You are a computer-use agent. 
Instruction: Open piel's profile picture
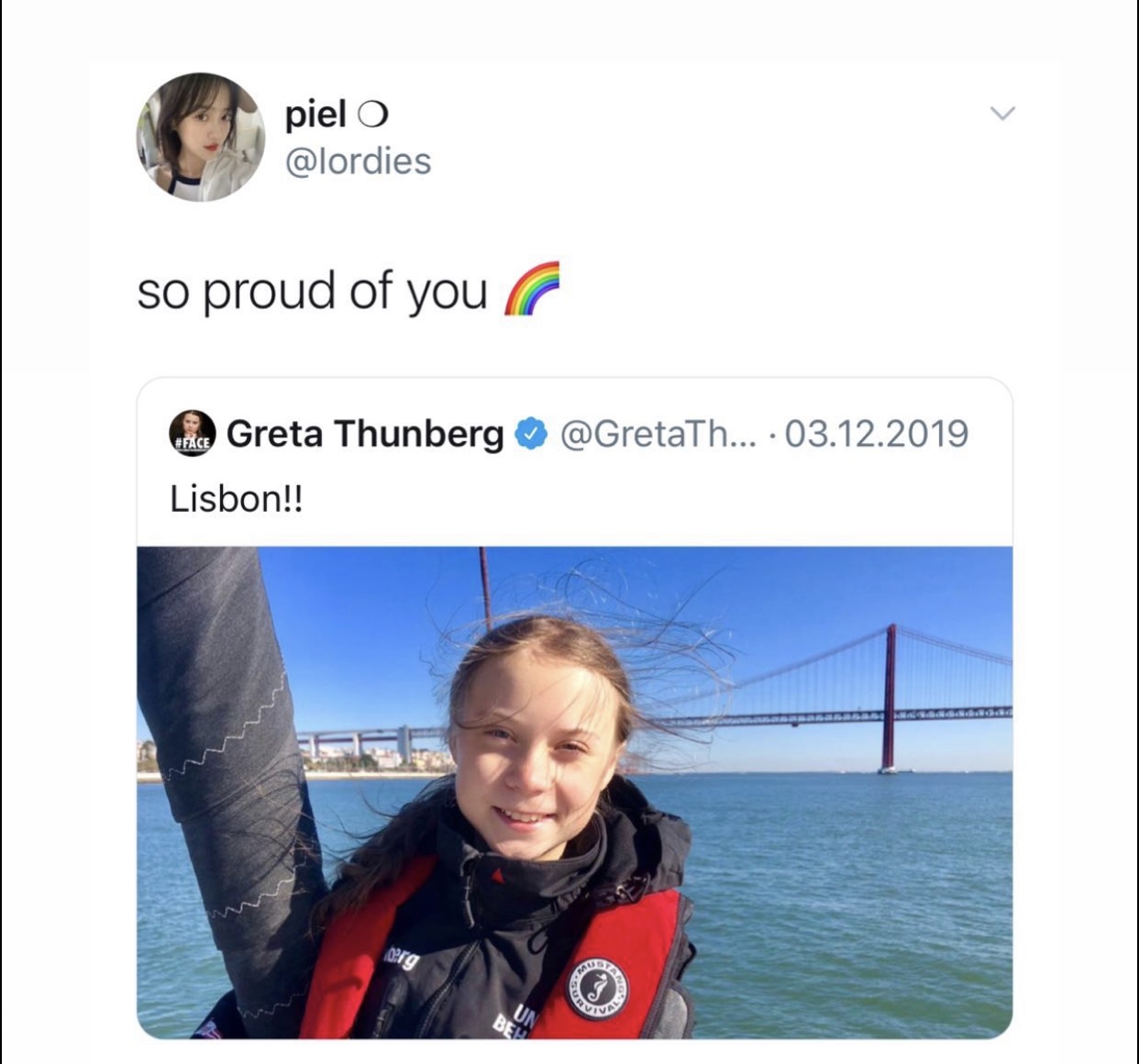[200, 138]
